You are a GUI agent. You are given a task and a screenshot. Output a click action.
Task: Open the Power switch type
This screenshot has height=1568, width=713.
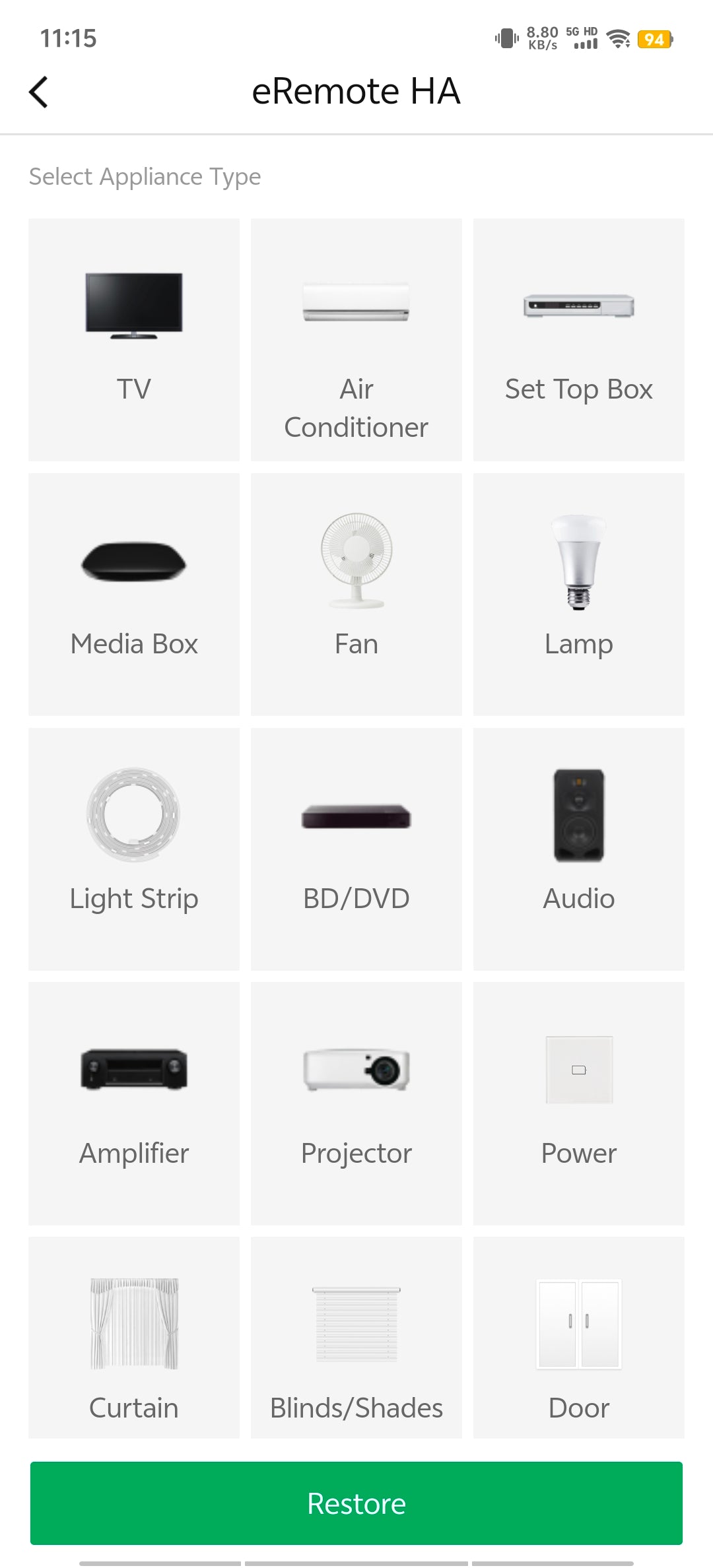[578, 1103]
